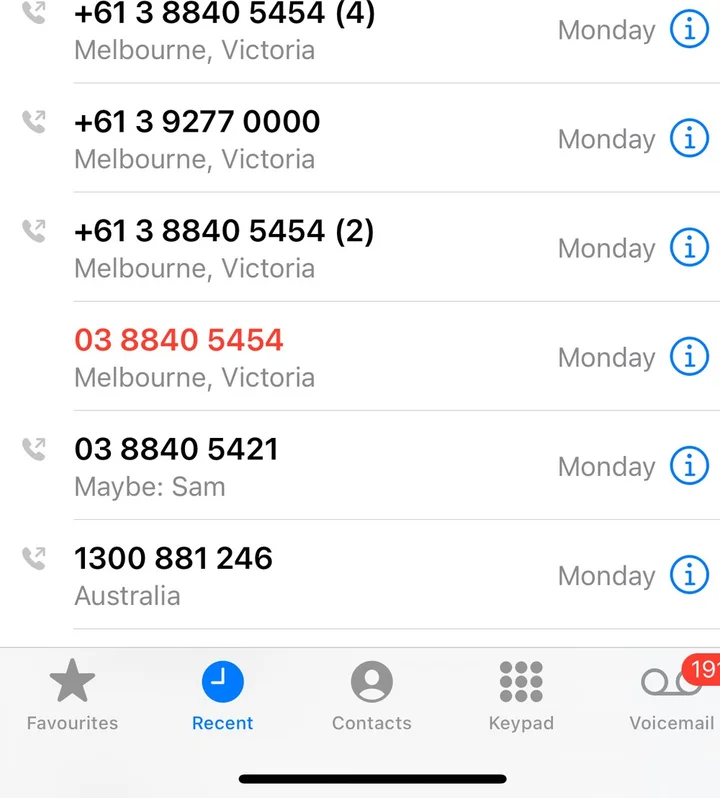Redial +61 3 8840 5454 (2) entry
The image size is (720, 798).
click(223, 247)
